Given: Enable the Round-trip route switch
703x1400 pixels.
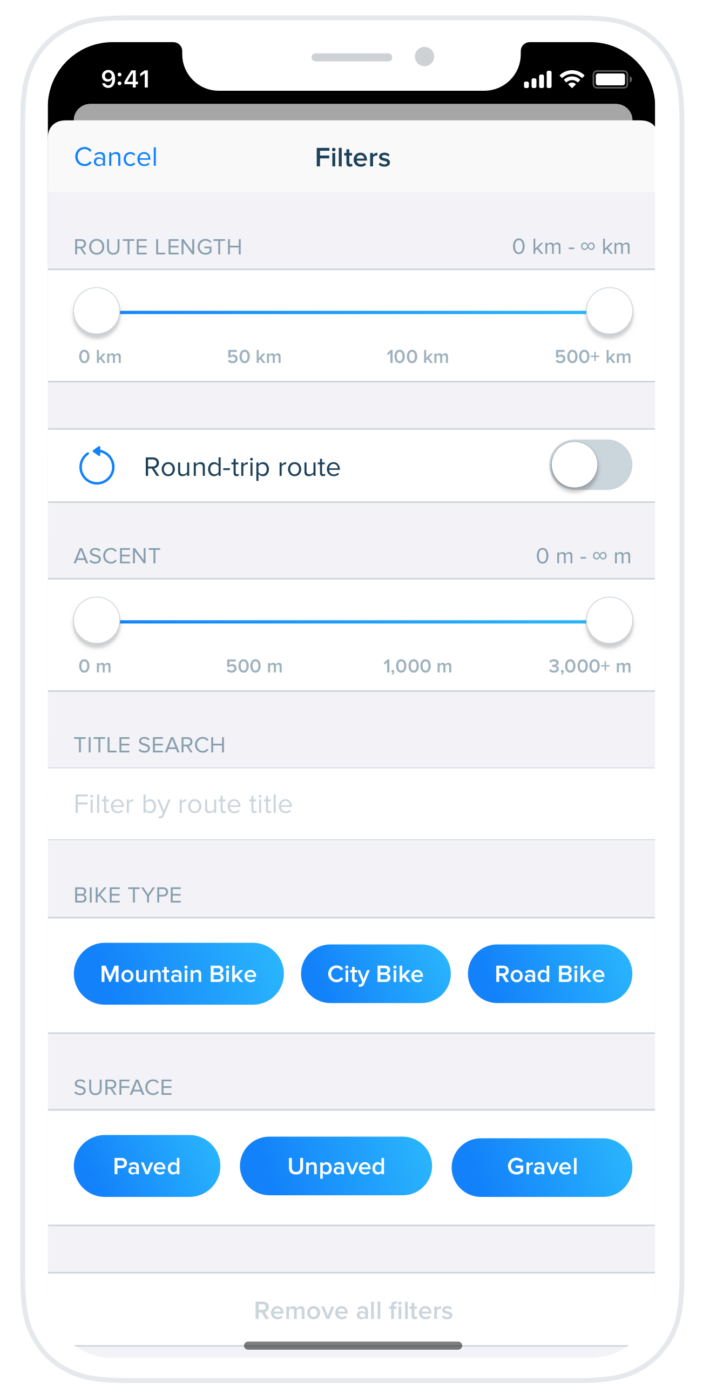Looking at the screenshot, I should click(590, 466).
